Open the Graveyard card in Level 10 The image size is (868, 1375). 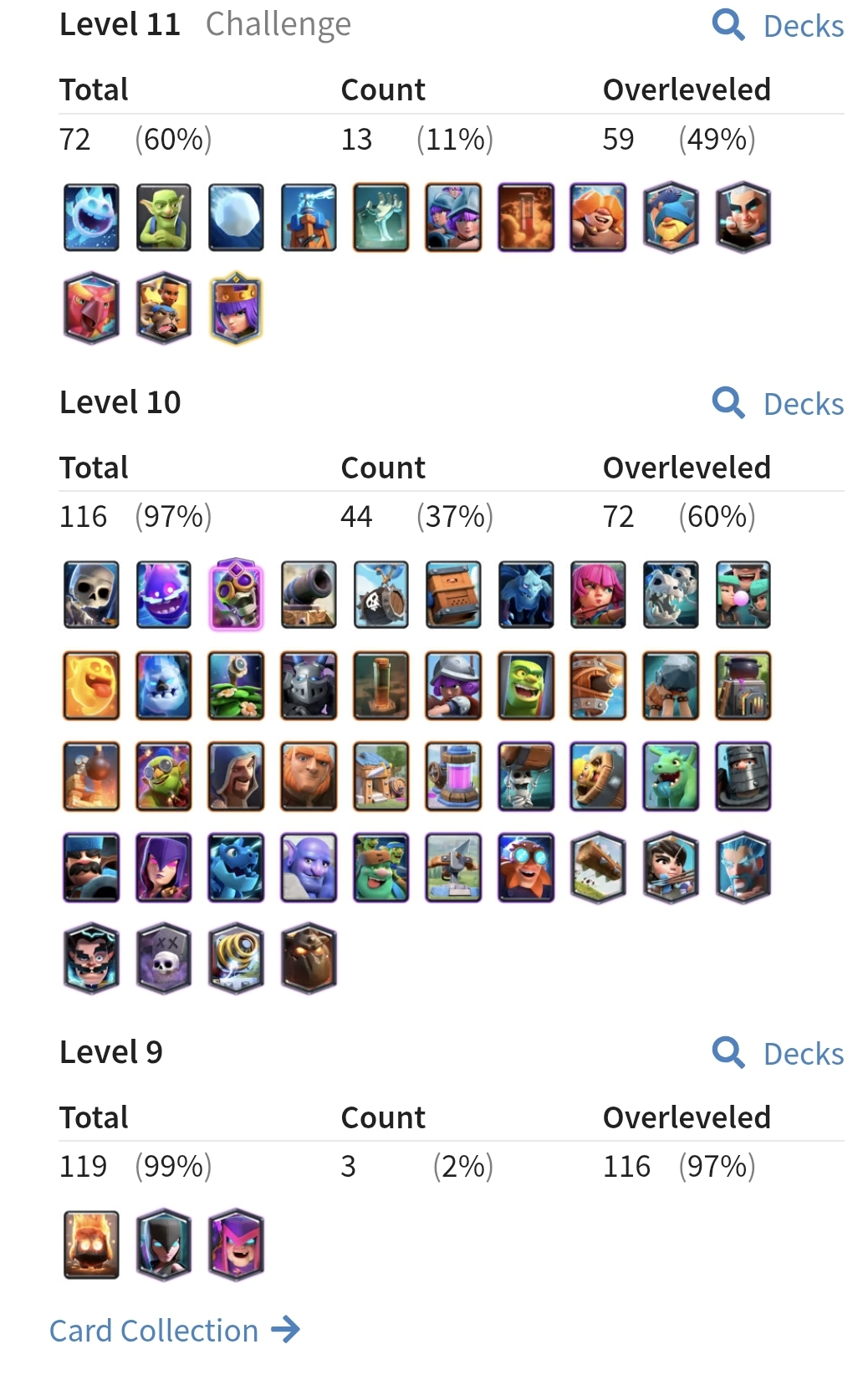164,958
